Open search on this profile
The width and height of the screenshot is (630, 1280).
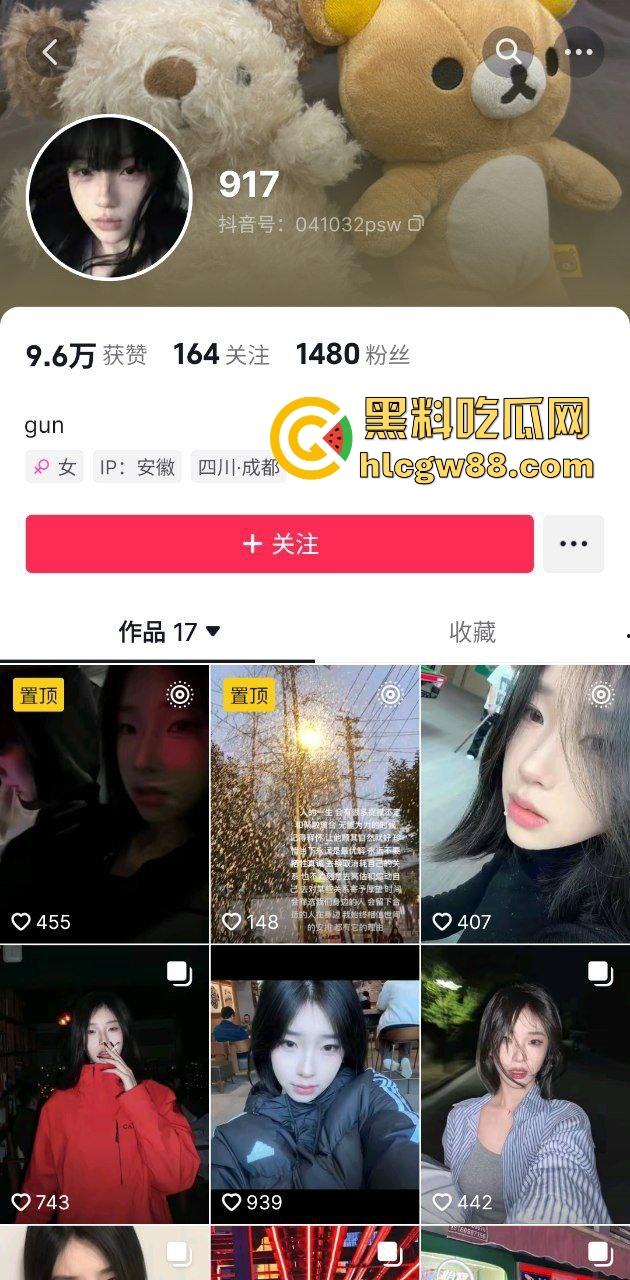pyautogui.click(x=509, y=52)
